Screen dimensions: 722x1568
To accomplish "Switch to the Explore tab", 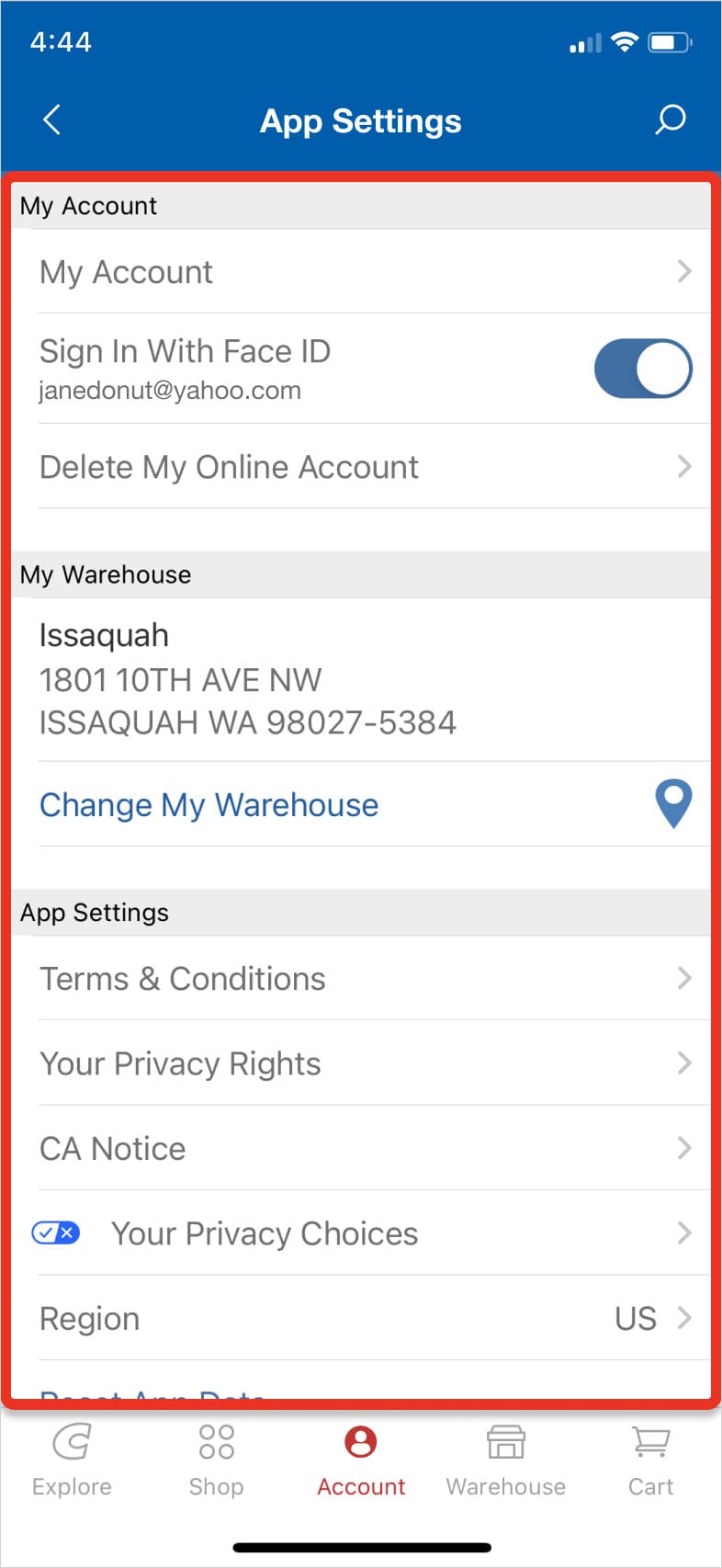I will (x=72, y=1461).
